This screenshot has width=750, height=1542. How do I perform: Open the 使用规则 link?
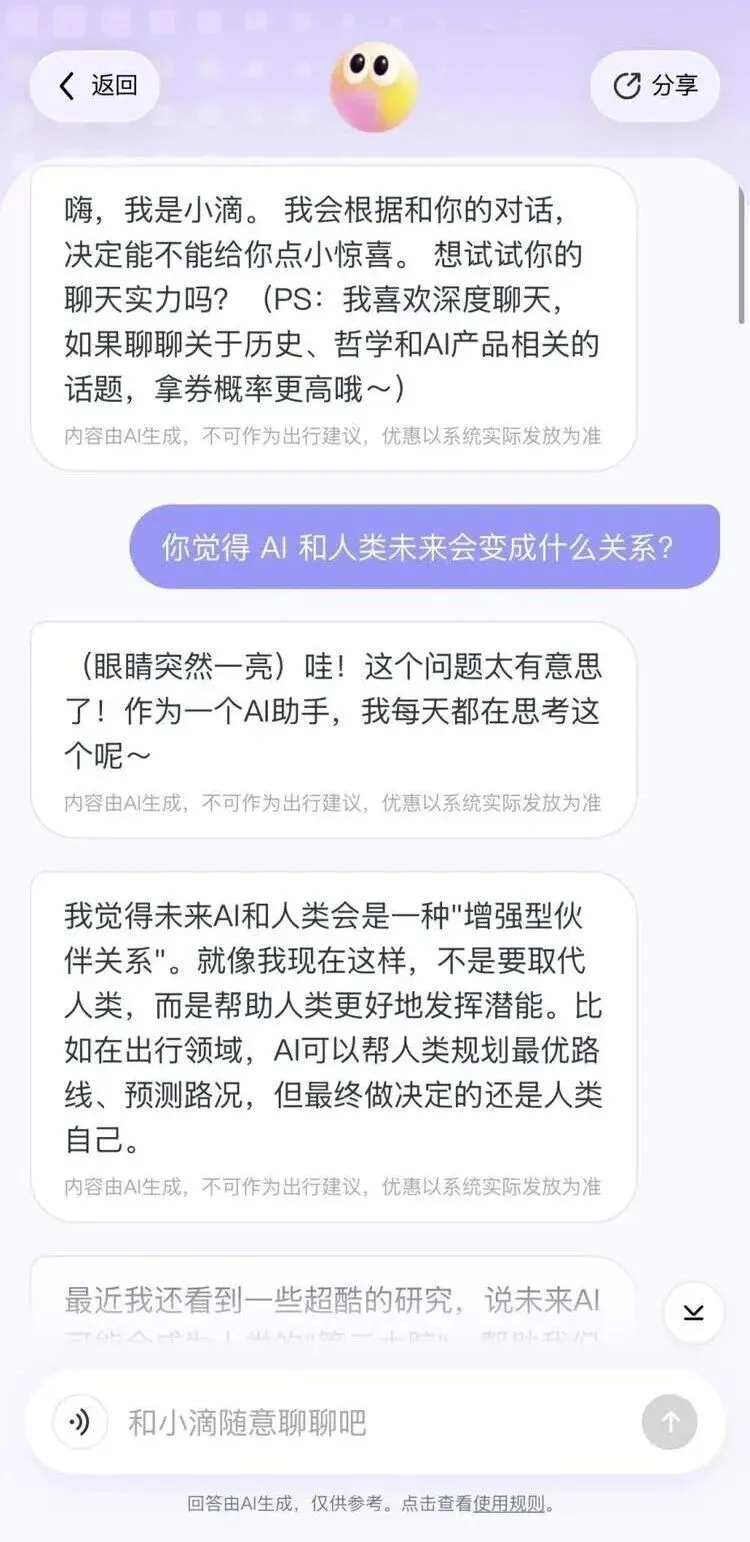tap(509, 1503)
